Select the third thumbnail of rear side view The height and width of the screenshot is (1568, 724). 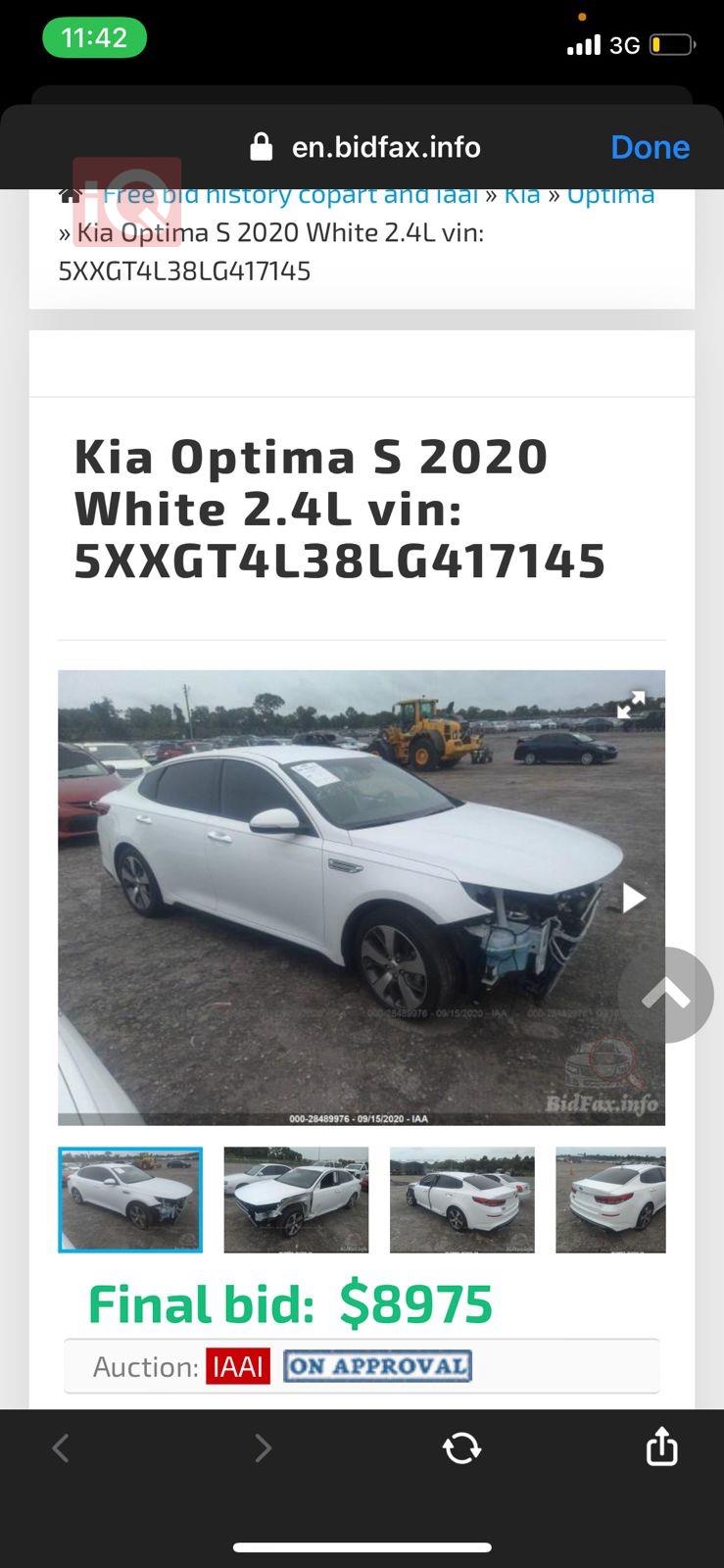tap(462, 1200)
